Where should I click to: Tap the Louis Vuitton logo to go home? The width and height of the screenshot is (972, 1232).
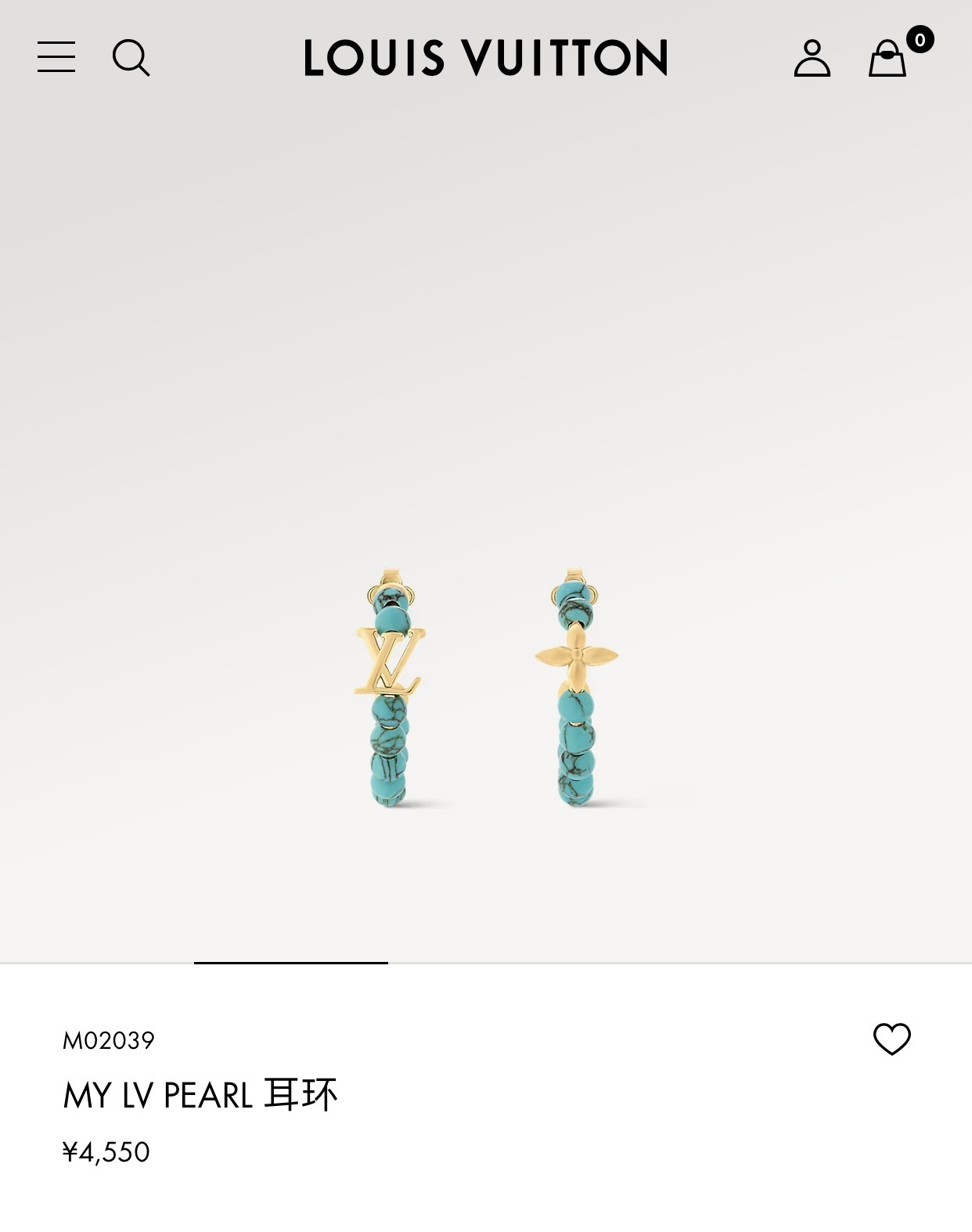pyautogui.click(x=485, y=58)
